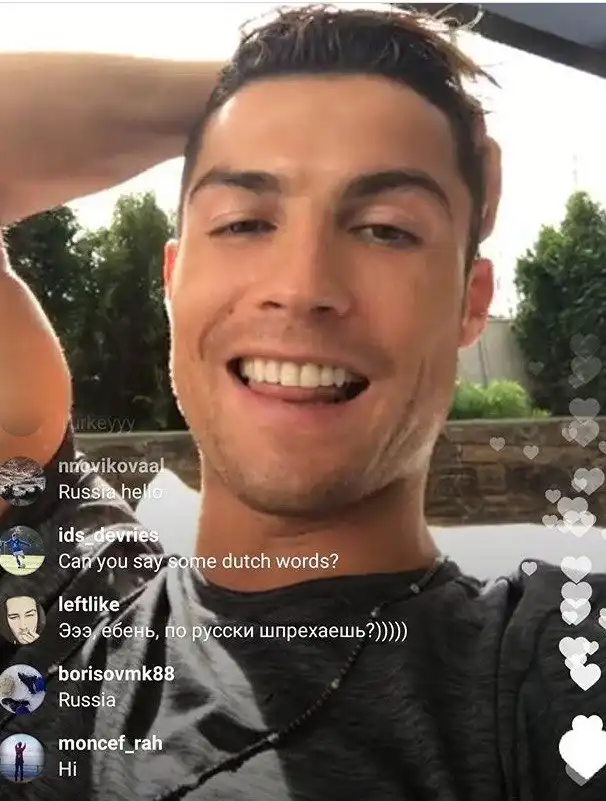This screenshot has width=606, height=801.
Task: Select moncef_rah's comment saying Hi
Action: [67, 770]
